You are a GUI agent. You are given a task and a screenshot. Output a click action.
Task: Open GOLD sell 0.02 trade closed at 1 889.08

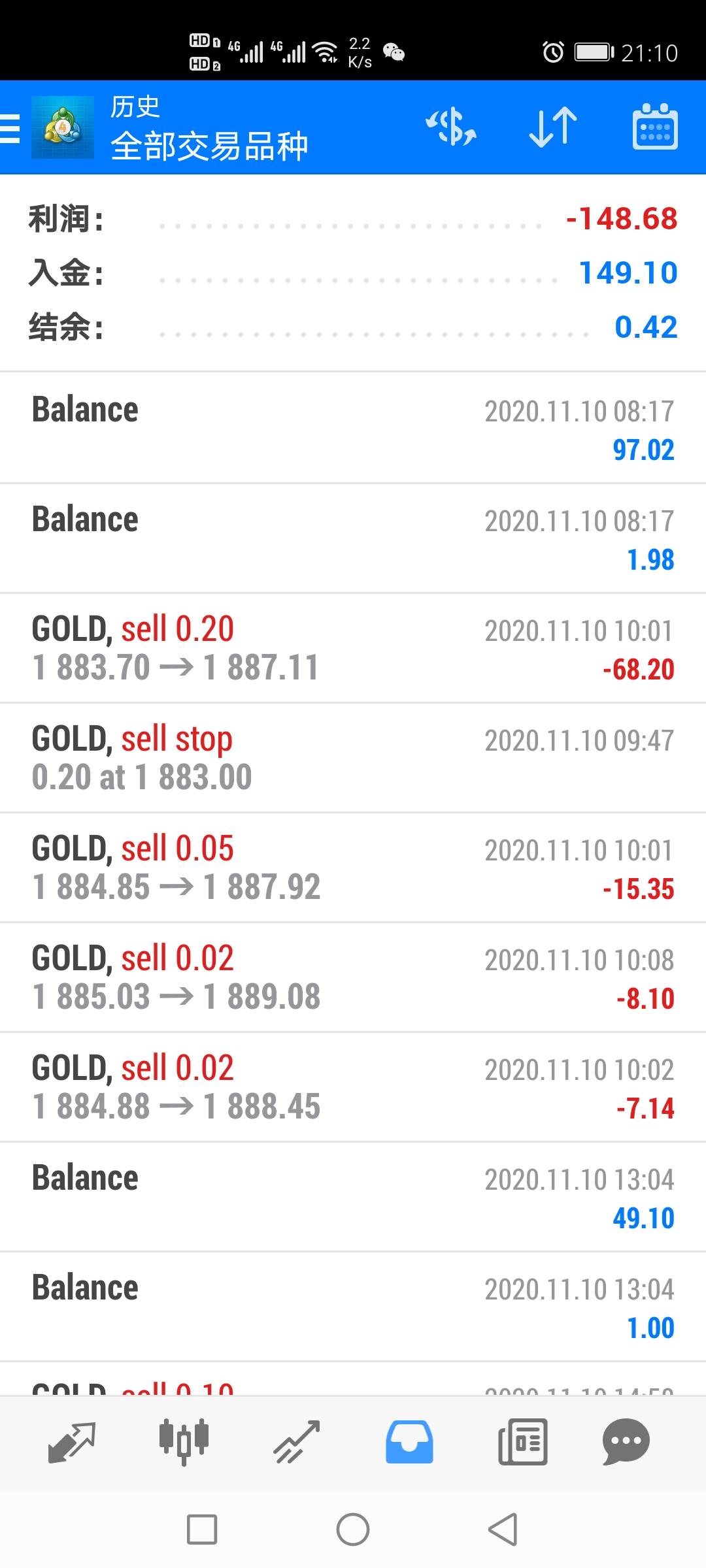353,977
